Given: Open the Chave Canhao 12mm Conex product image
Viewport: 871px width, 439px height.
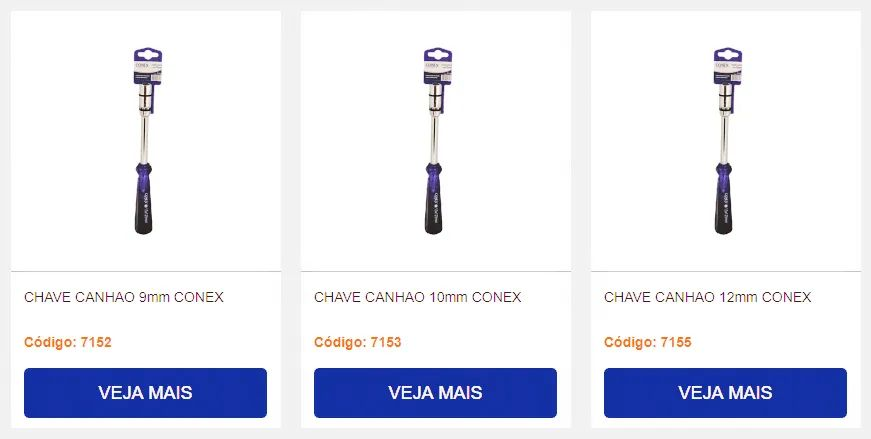Looking at the screenshot, I should [x=726, y=141].
